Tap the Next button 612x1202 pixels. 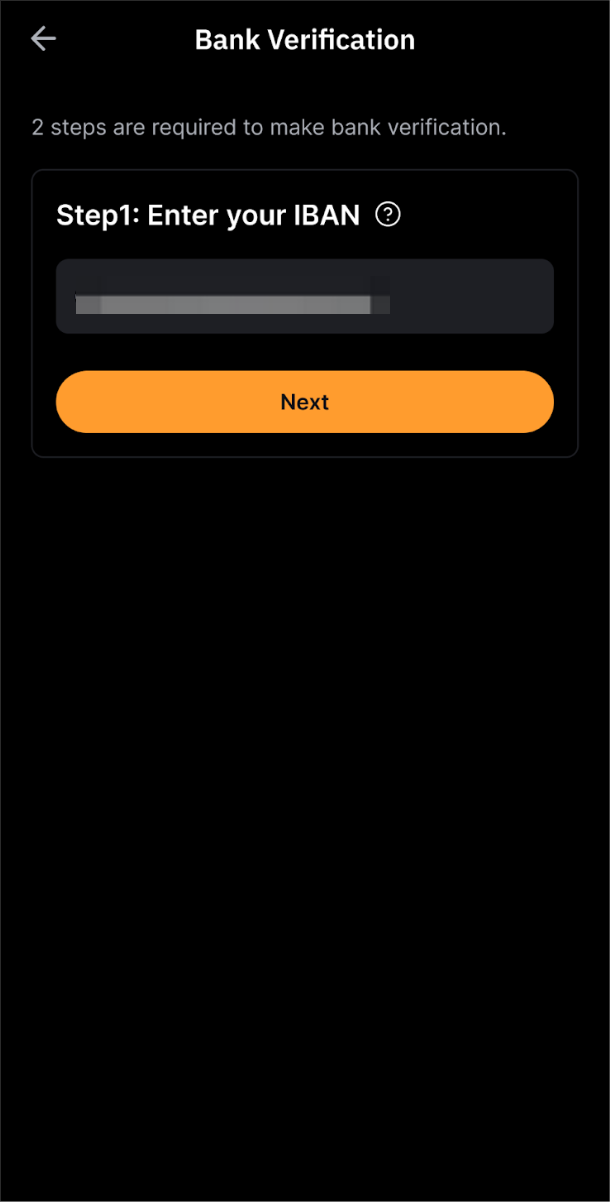pos(304,402)
